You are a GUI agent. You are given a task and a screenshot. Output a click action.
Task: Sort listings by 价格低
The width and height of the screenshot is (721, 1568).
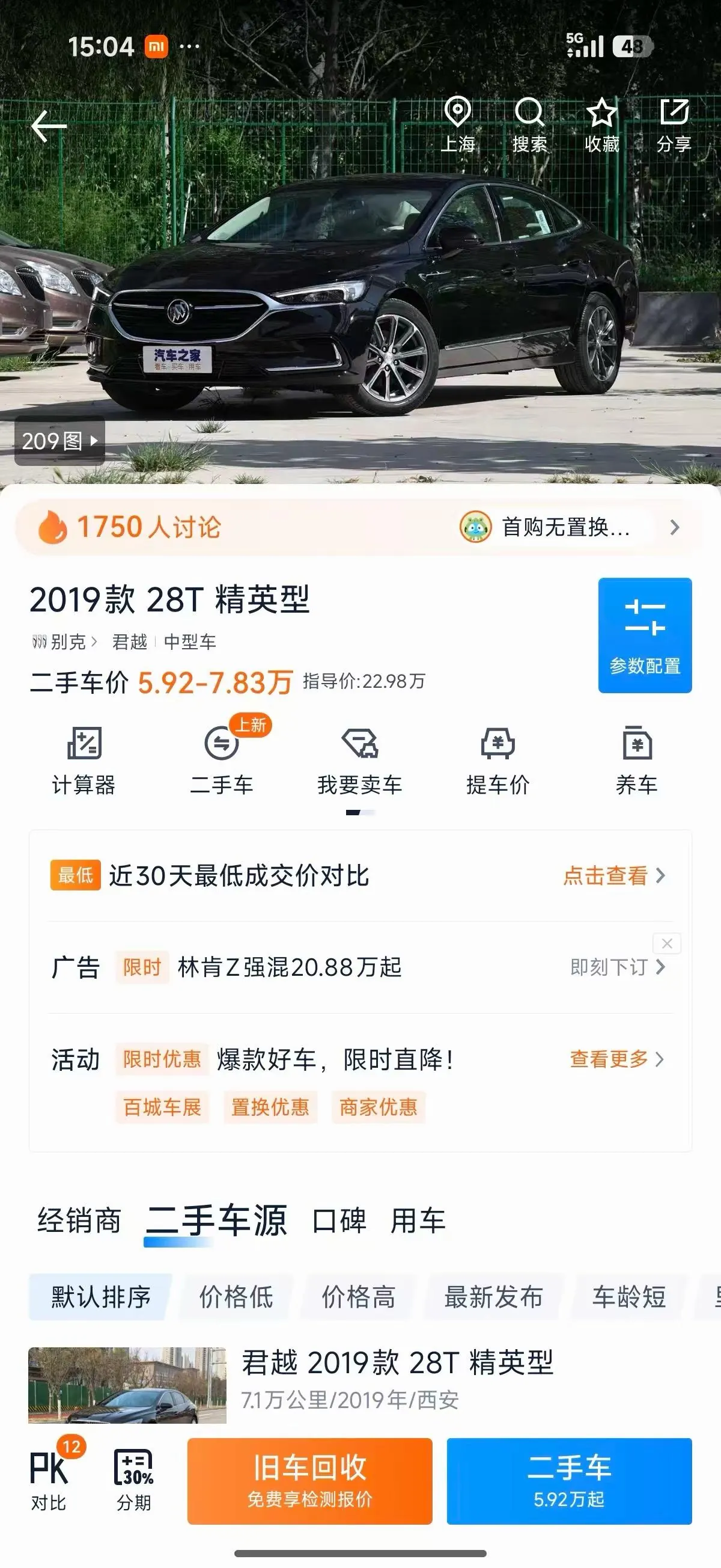point(236,1296)
